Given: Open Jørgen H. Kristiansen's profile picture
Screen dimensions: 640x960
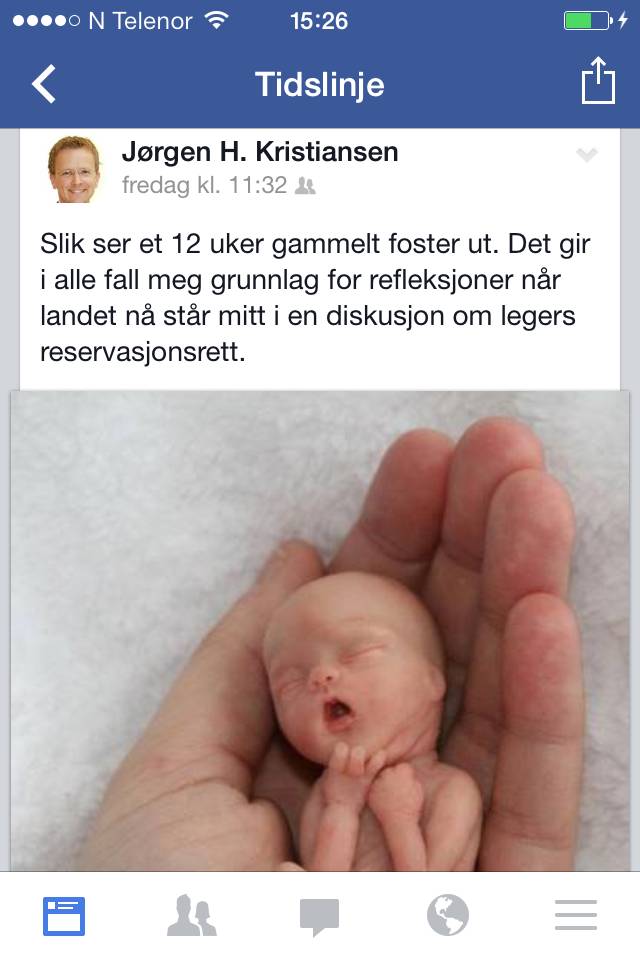Looking at the screenshot, I should click(75, 168).
